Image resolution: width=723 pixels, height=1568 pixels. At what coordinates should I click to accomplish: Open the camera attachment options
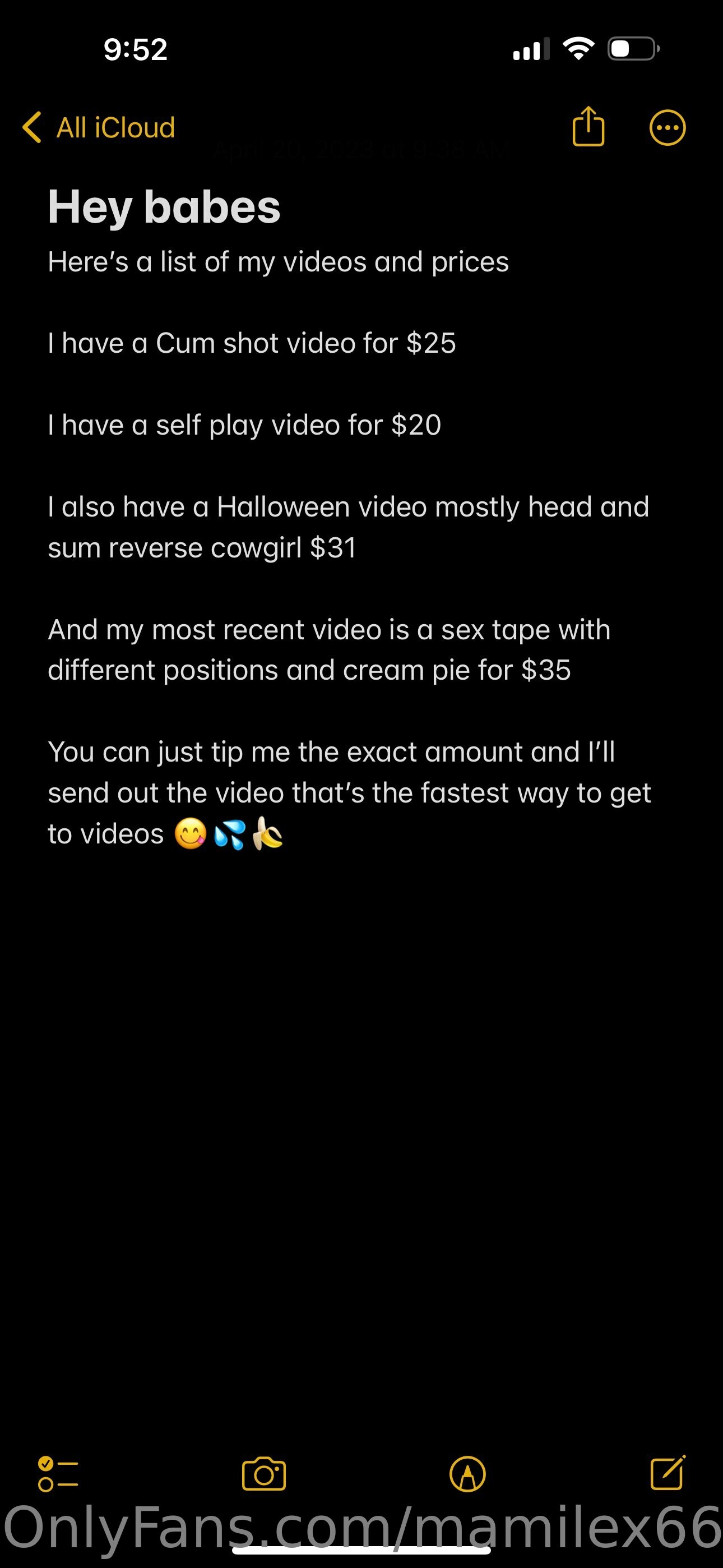pos(263,1474)
